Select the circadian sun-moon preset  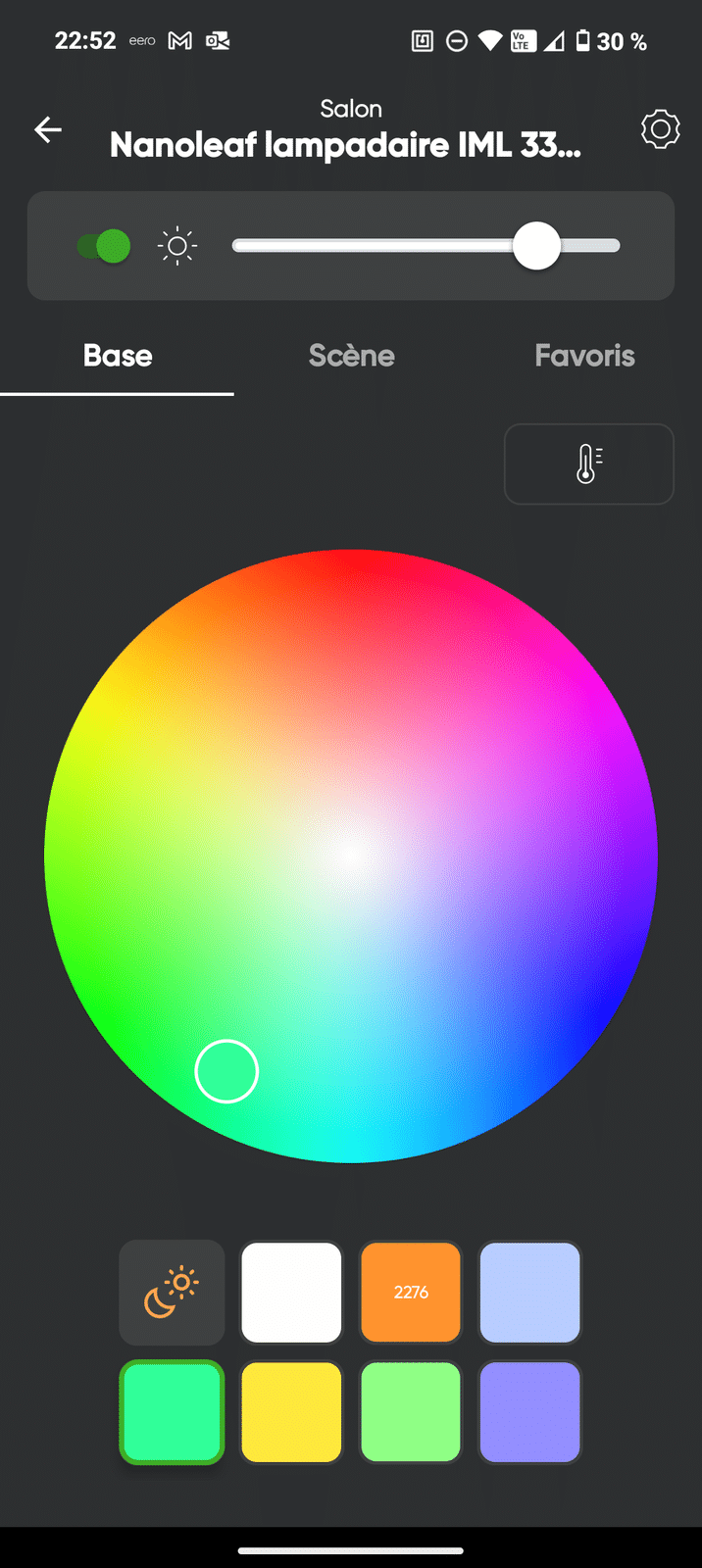tap(172, 1293)
